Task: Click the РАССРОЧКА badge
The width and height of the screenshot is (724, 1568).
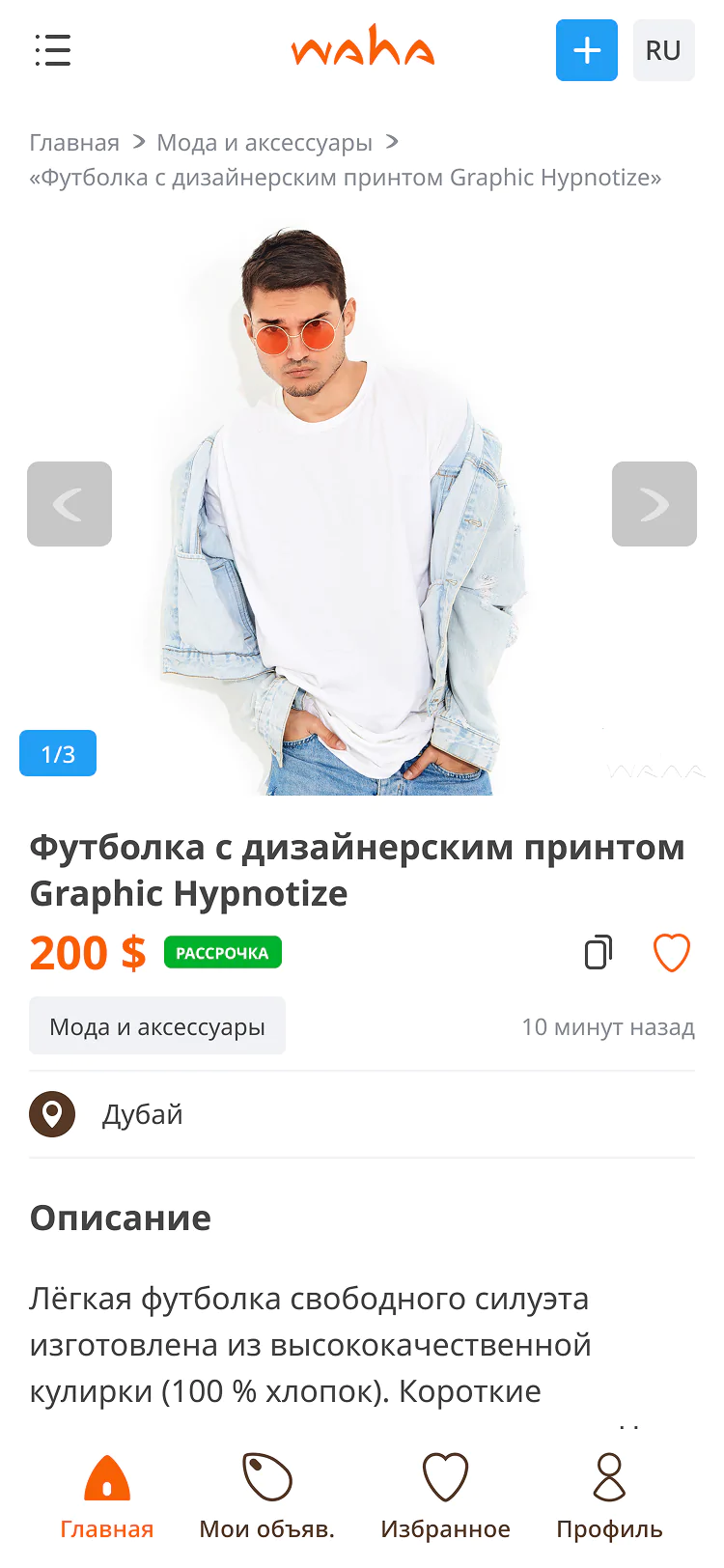Action: (222, 952)
